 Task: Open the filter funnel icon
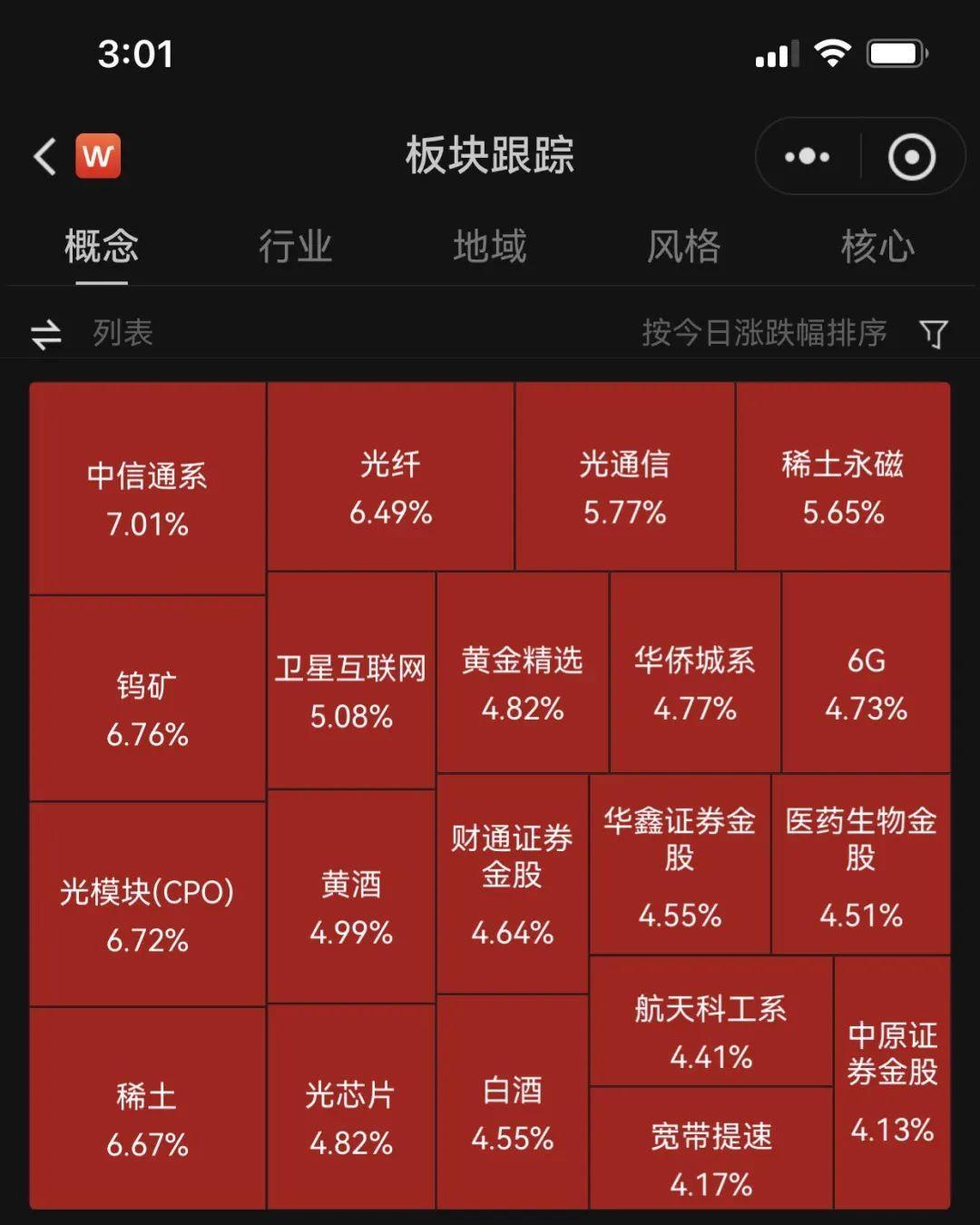tap(934, 333)
